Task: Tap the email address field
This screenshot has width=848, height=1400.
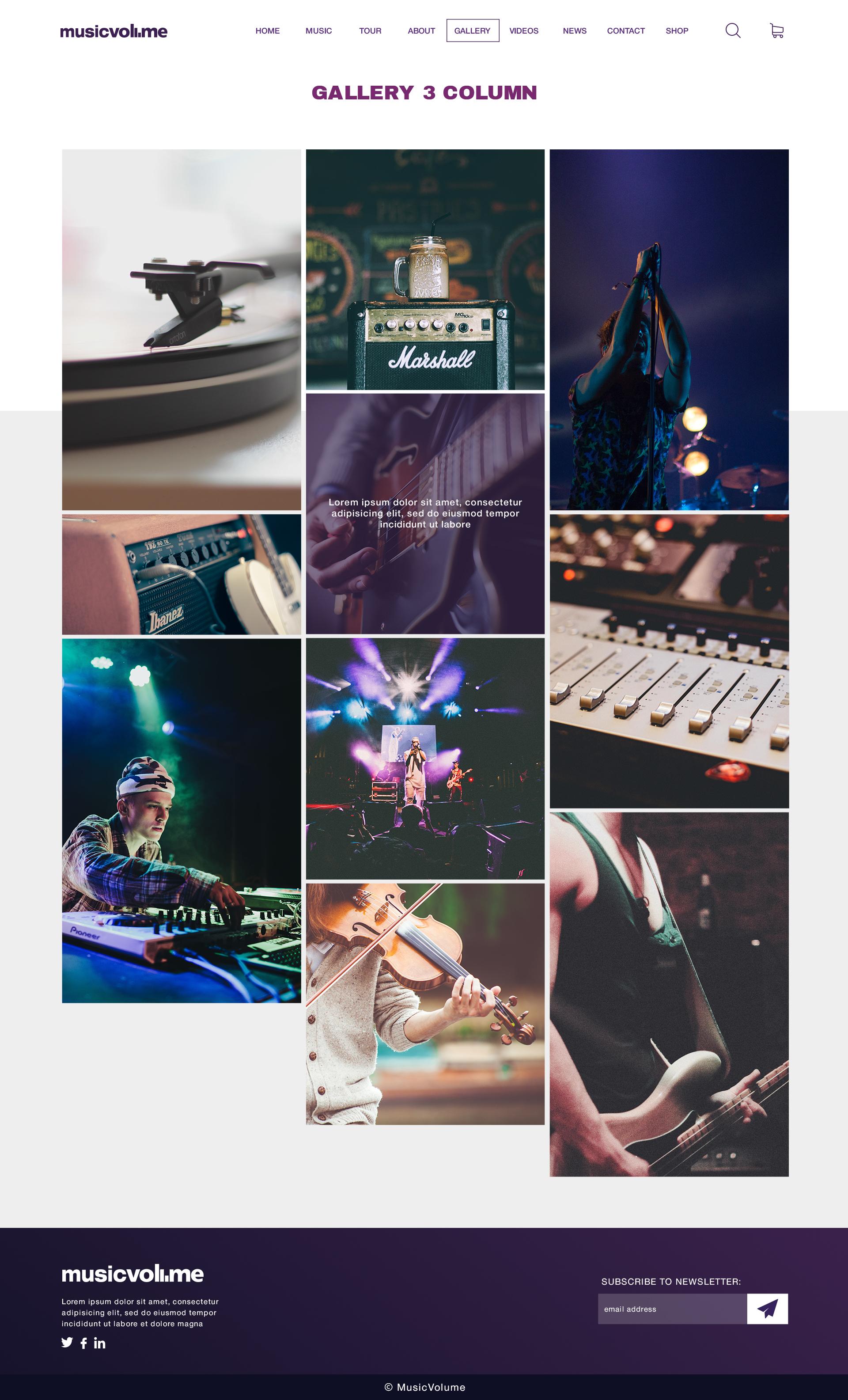Action: (672, 1309)
